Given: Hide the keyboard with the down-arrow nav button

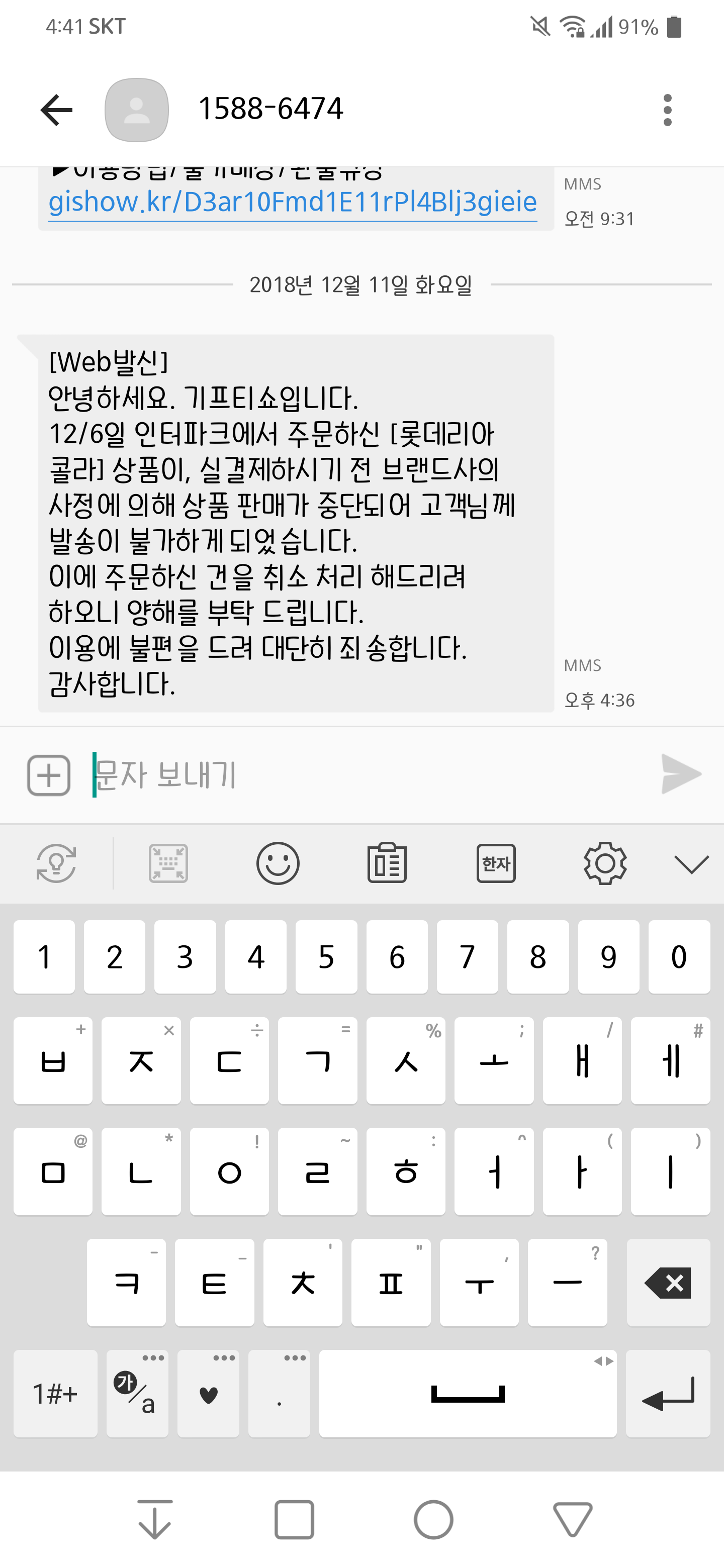Looking at the screenshot, I should (x=155, y=1519).
